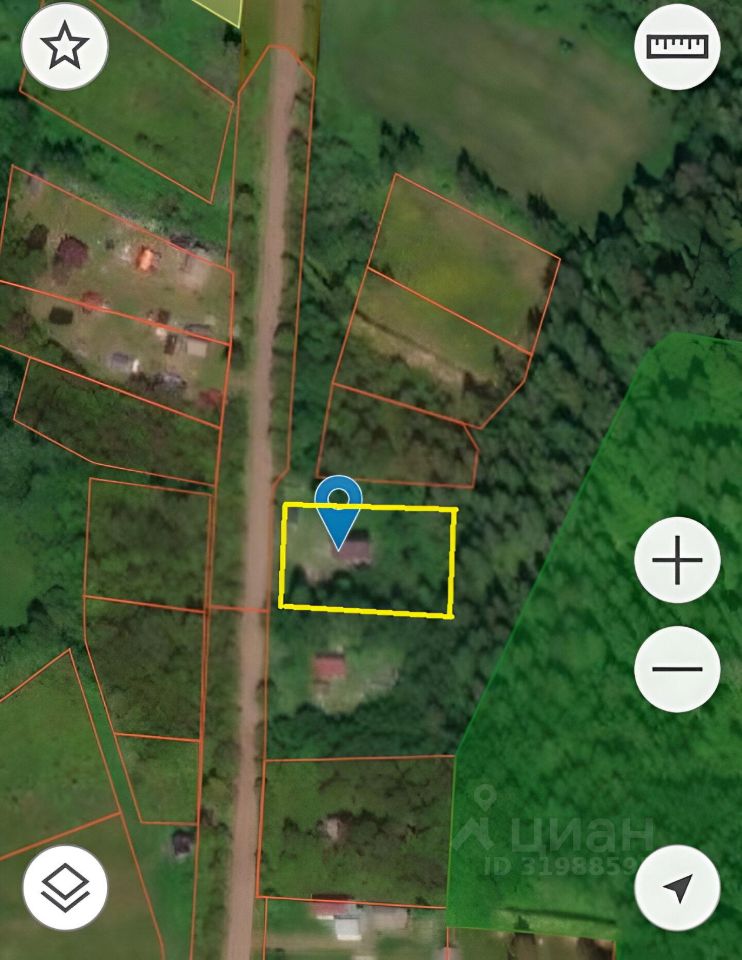
Task: Add this location to favorites with the star
Action: coord(65,47)
